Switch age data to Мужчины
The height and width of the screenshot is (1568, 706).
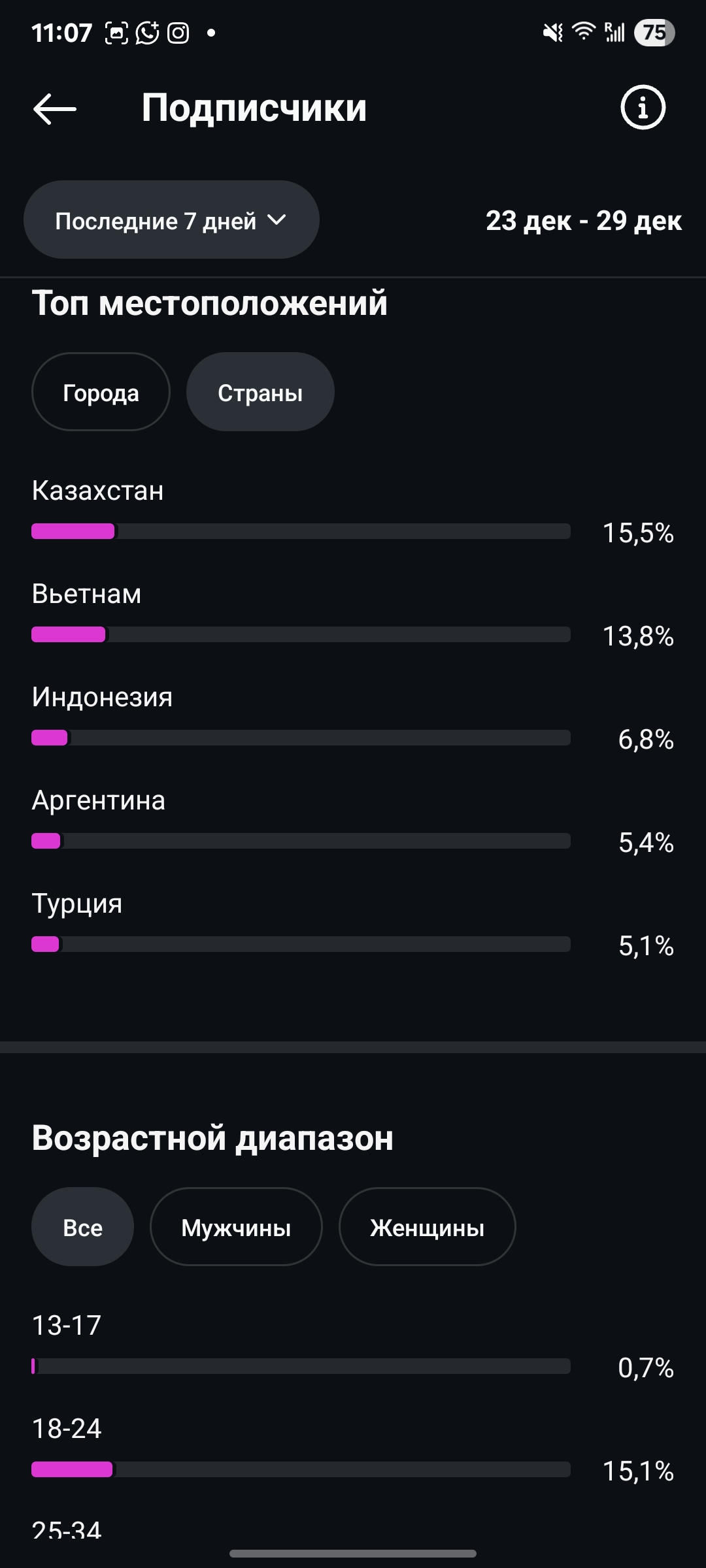point(235,1226)
